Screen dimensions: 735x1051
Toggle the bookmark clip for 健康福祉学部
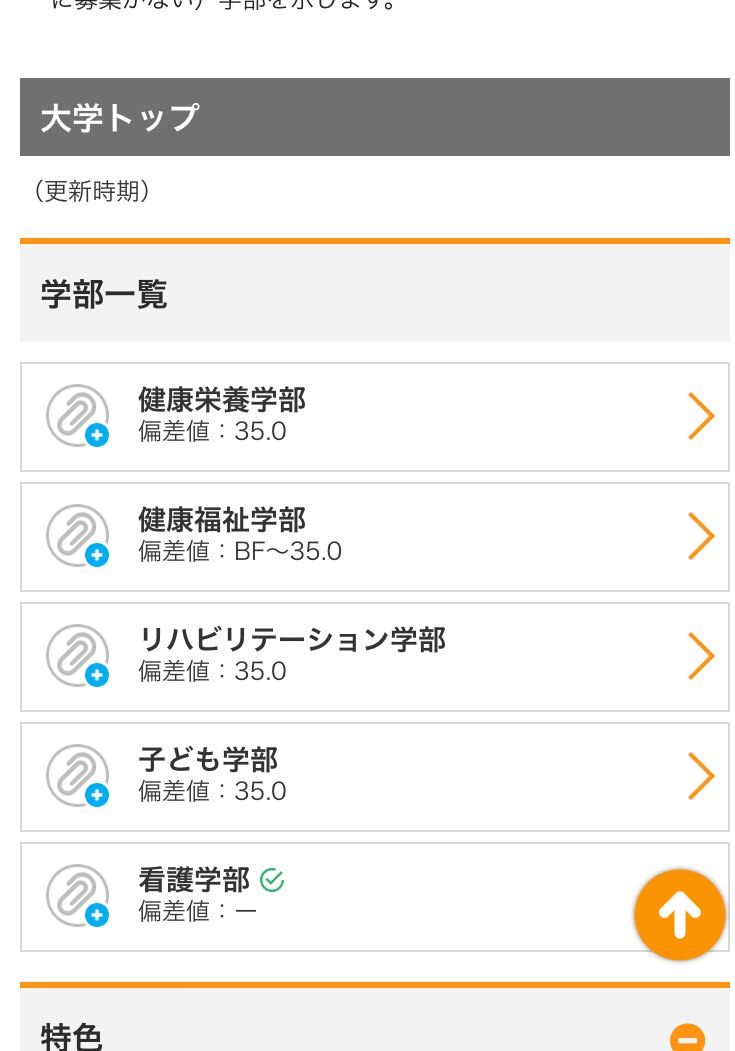click(x=96, y=556)
